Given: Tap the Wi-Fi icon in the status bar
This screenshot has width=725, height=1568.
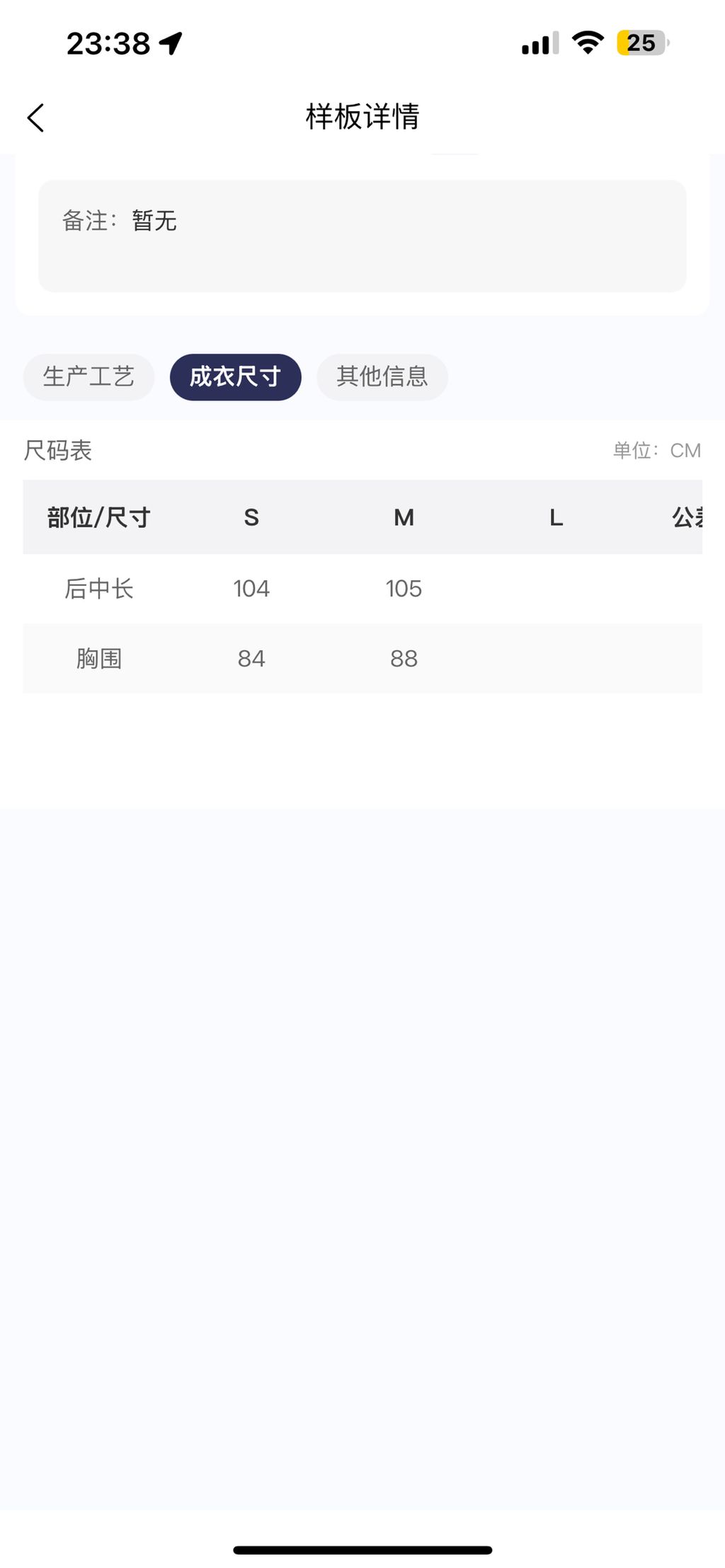Looking at the screenshot, I should tap(588, 44).
